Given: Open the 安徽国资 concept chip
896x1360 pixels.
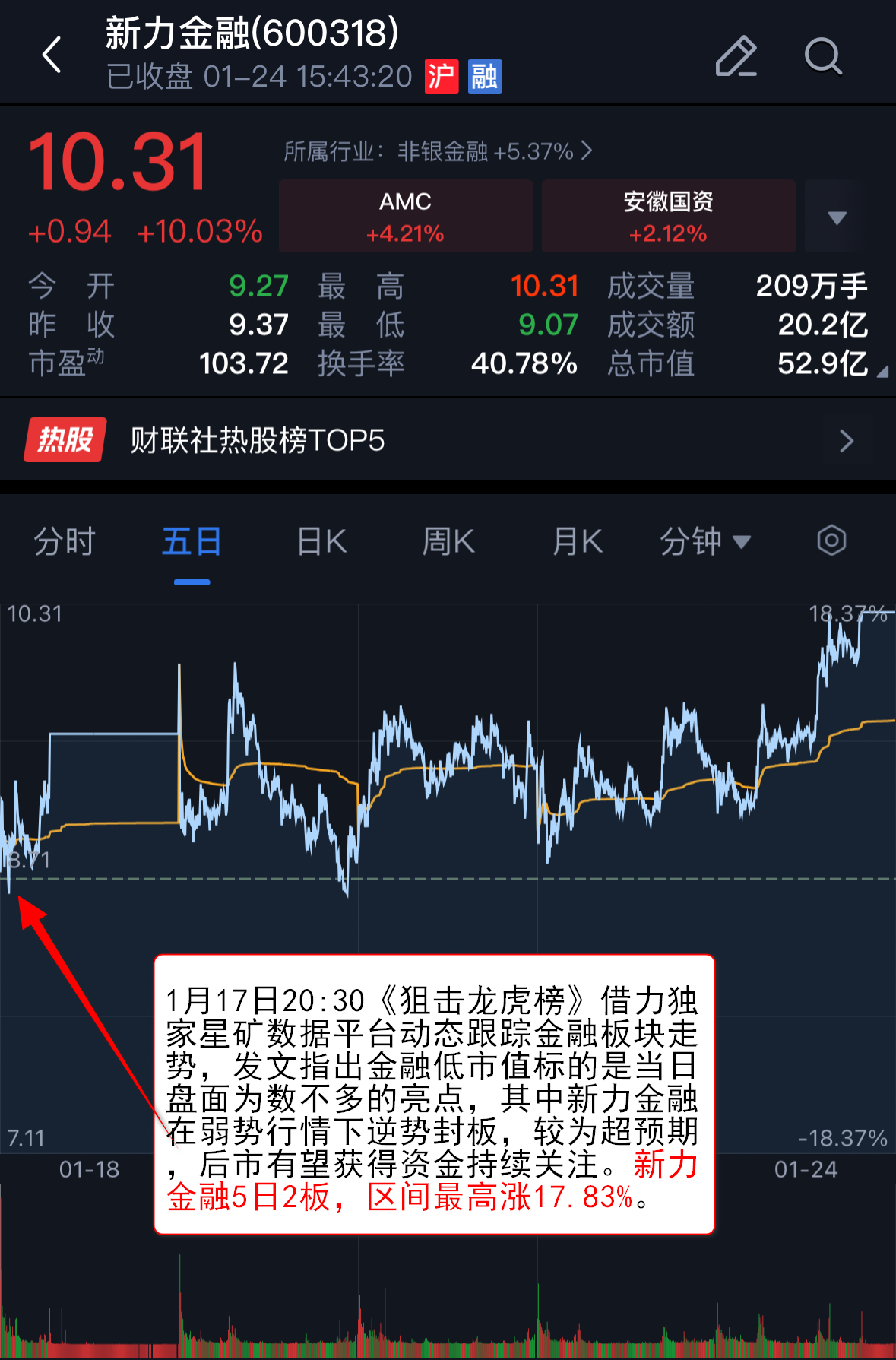Looking at the screenshot, I should [x=668, y=217].
